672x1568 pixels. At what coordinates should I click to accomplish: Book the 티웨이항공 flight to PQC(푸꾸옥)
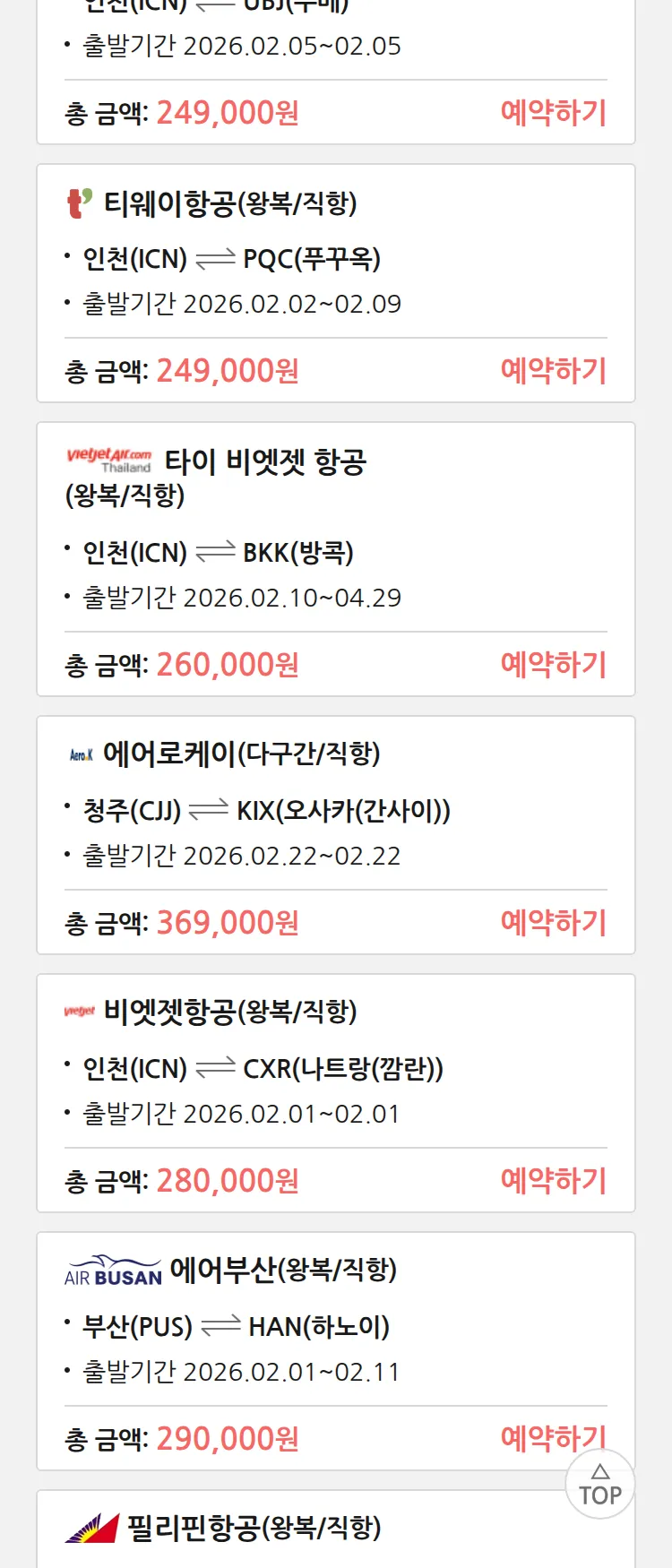pyautogui.click(x=553, y=371)
